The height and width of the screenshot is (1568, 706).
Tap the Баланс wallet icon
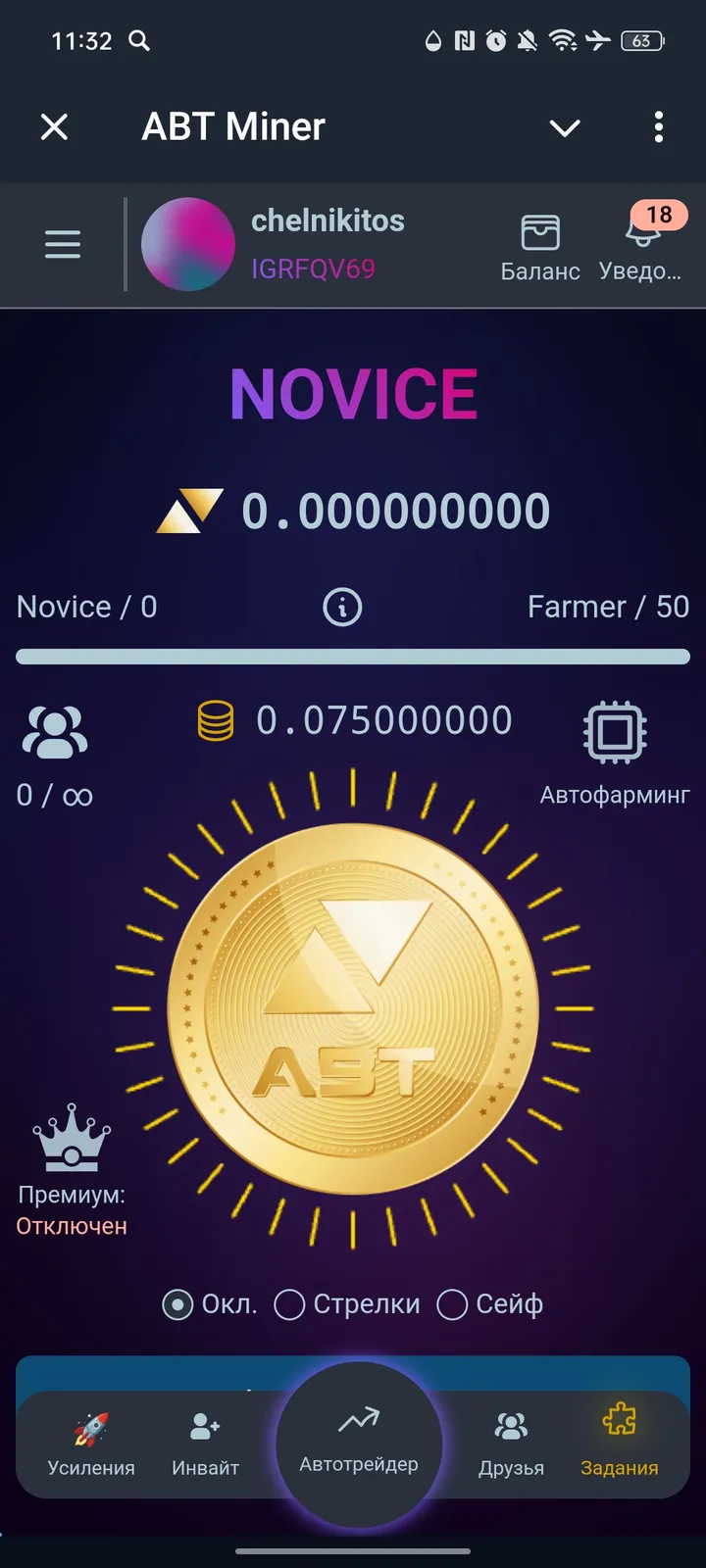click(540, 233)
